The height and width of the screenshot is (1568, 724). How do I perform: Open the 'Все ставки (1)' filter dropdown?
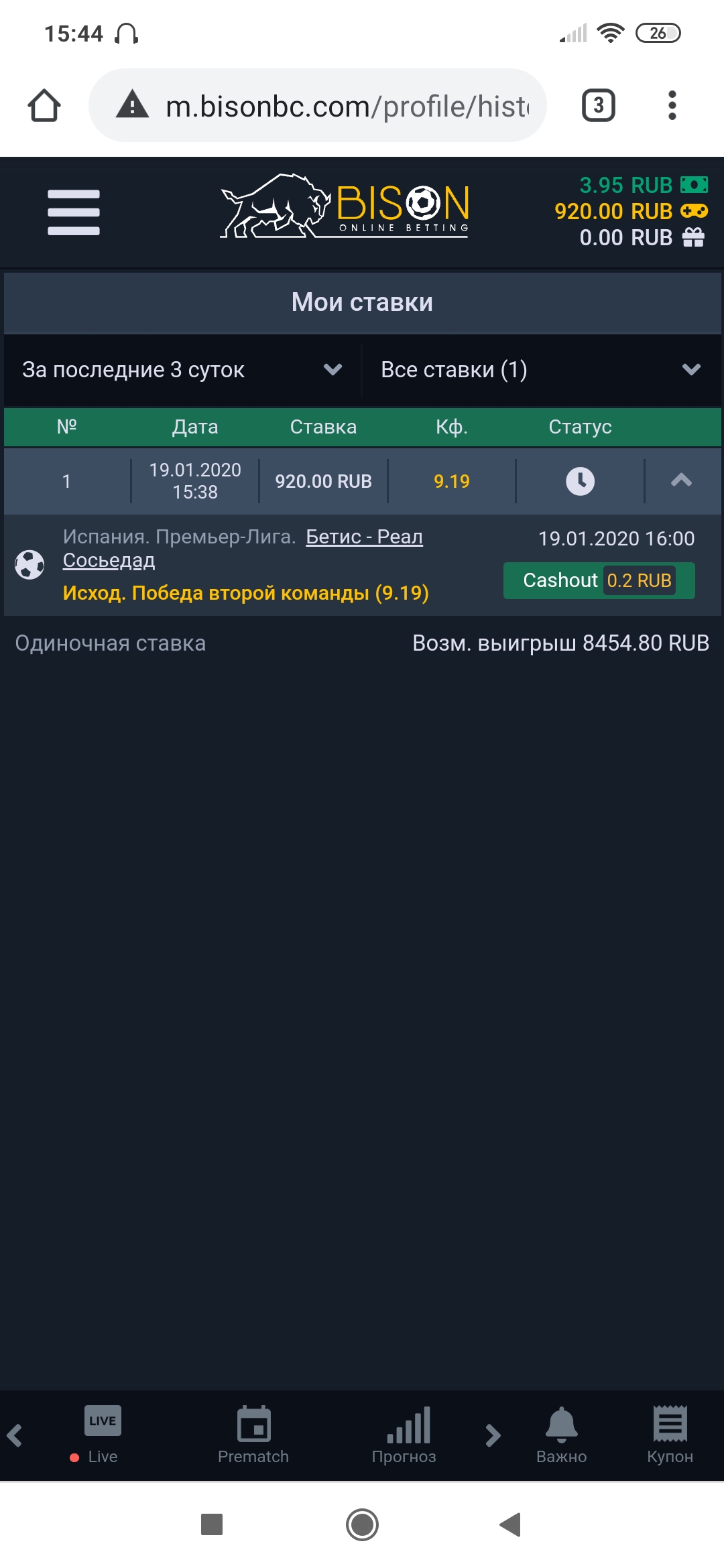(540, 370)
